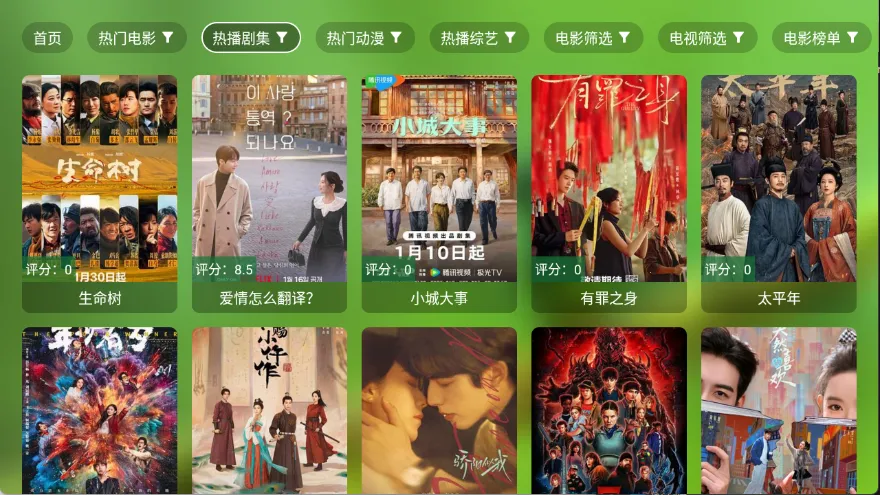
Task: View details for 小城大事
Action: (x=439, y=180)
